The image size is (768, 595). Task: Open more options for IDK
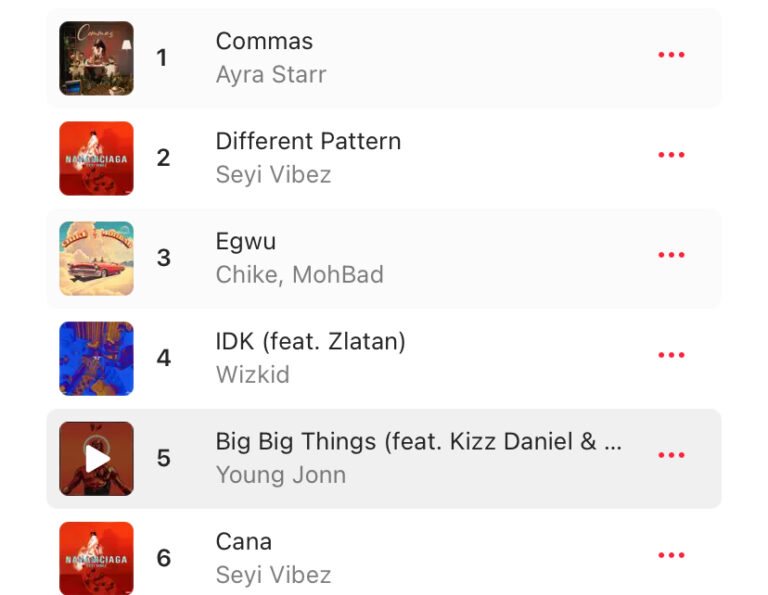[671, 355]
